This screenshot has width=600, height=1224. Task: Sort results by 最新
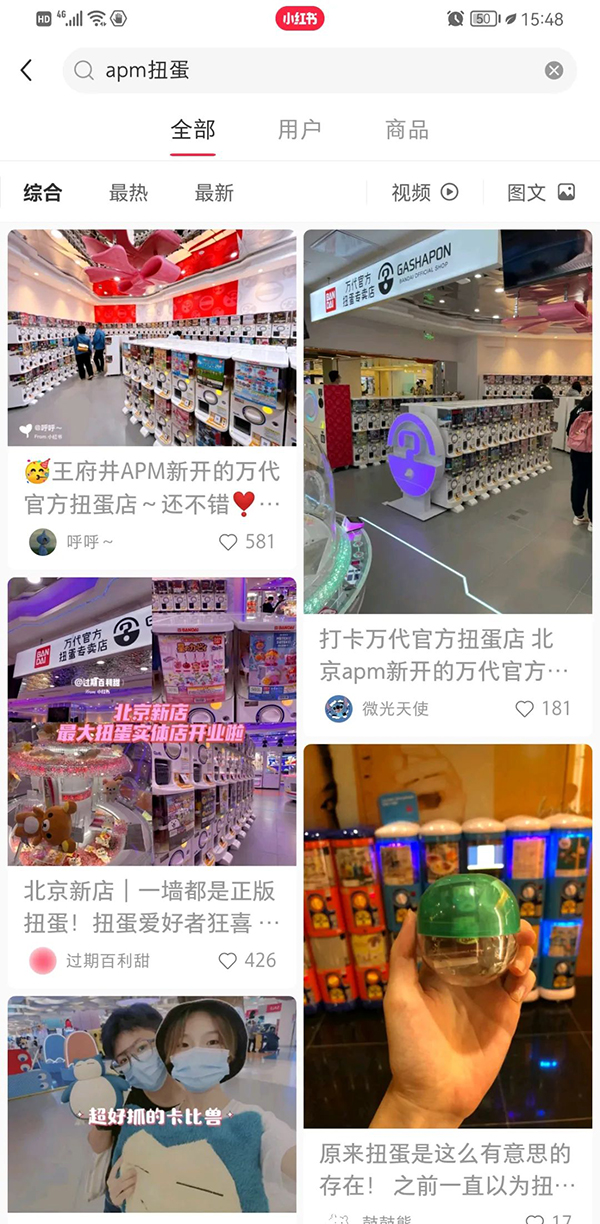pyautogui.click(x=214, y=193)
